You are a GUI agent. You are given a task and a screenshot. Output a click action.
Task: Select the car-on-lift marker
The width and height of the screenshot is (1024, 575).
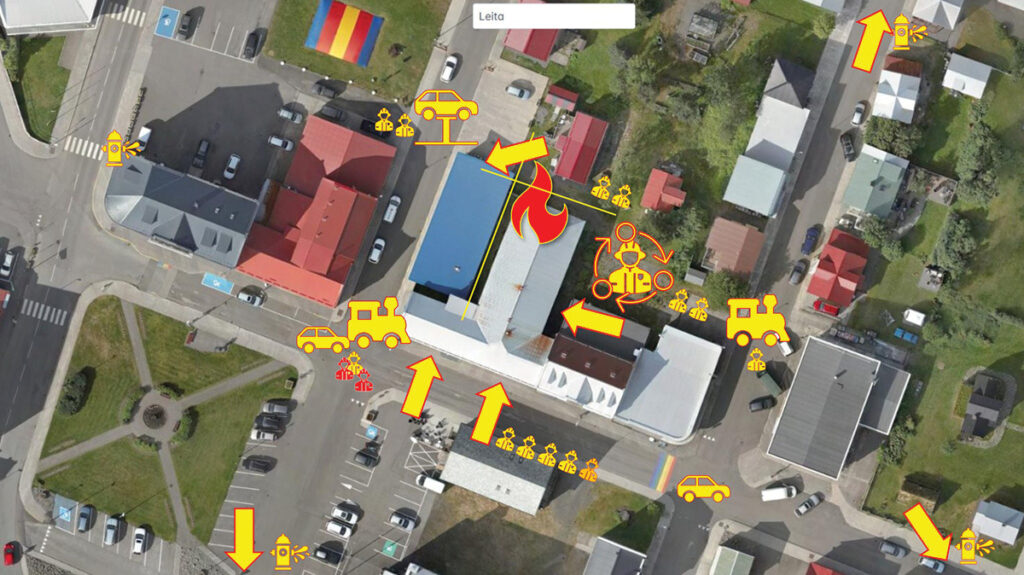(445, 113)
